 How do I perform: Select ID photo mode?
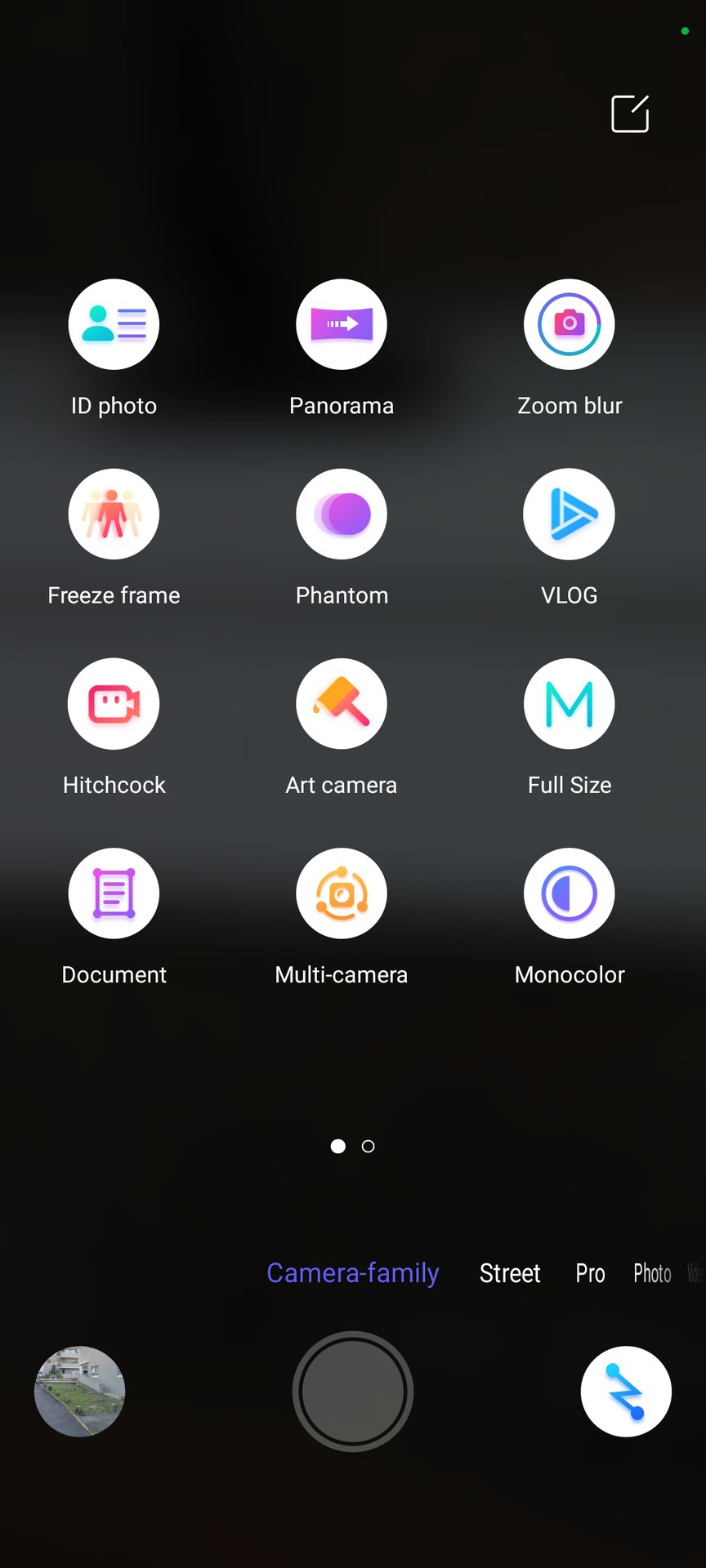(114, 324)
